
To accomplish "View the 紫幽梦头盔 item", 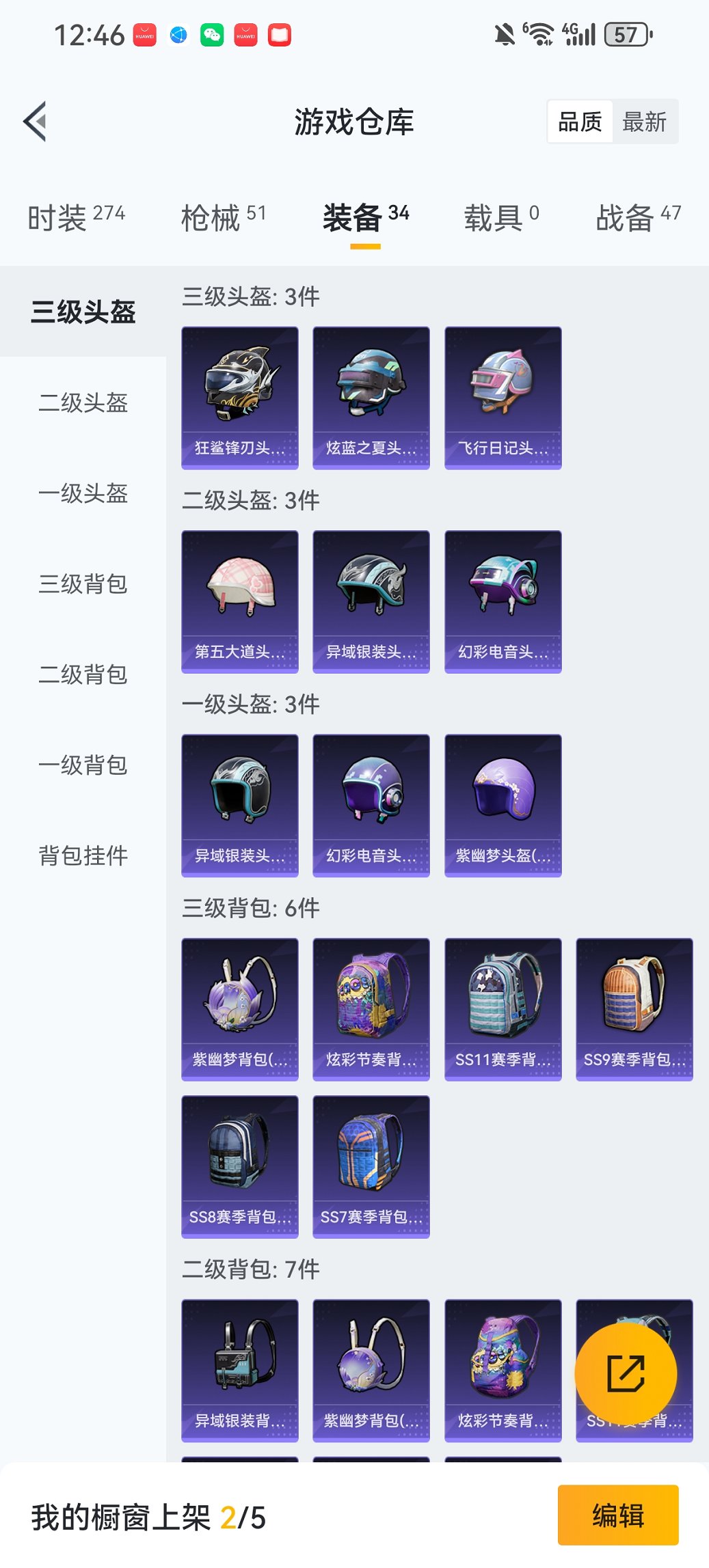I will coord(503,806).
